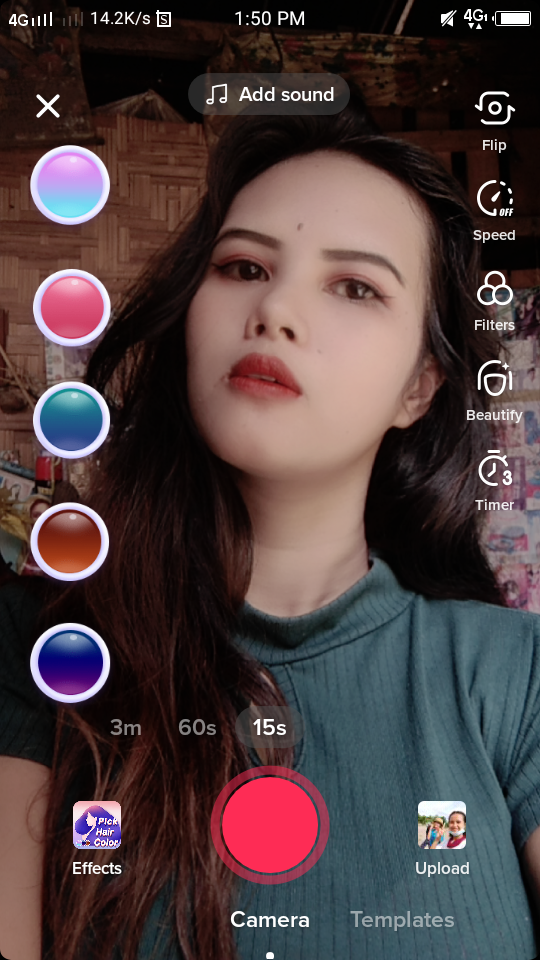Switch to the Camera tab
540x960 pixels.
coord(270,919)
